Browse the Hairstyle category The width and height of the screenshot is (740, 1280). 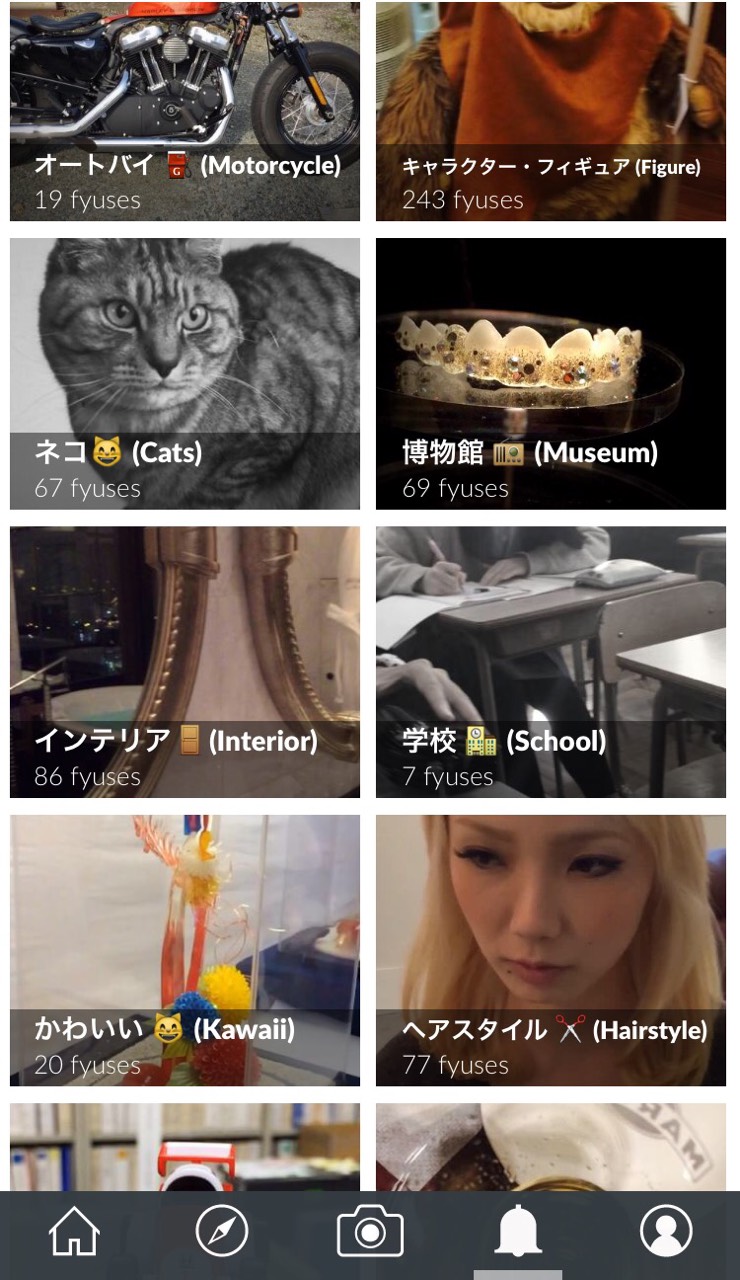tap(550, 950)
